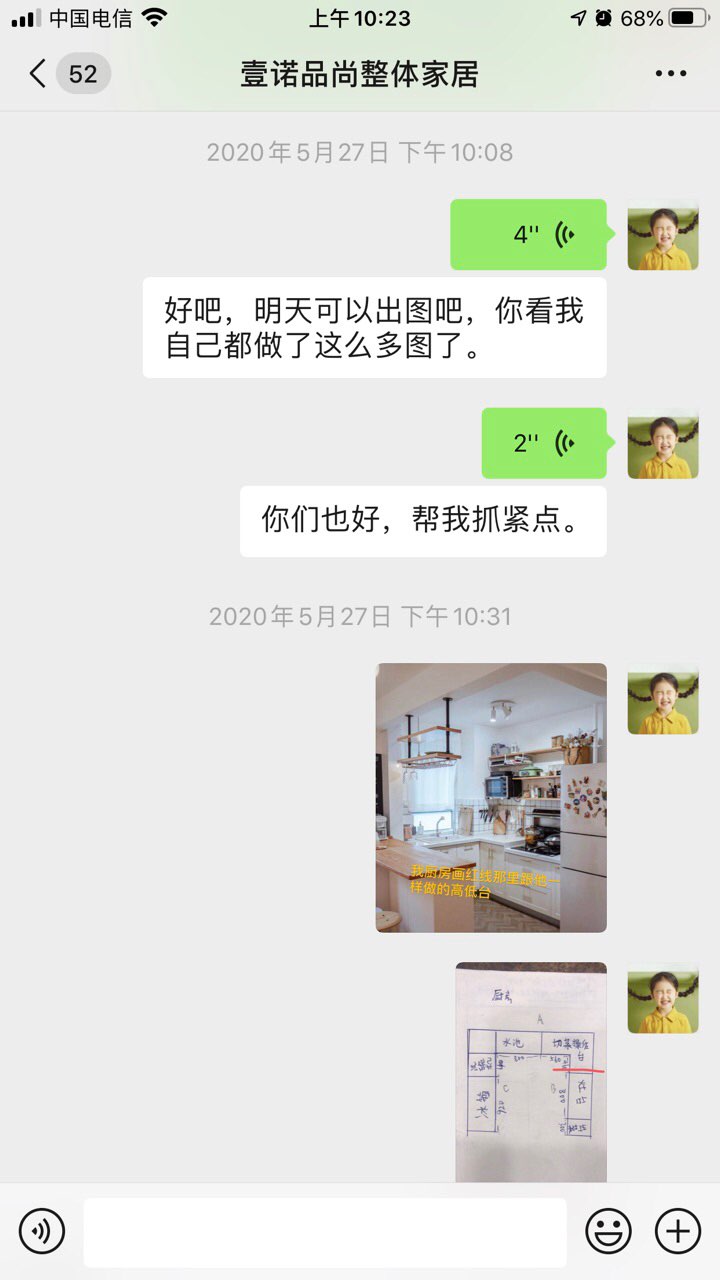Open sender's avatar next to 4'' voice message
This screenshot has width=720, height=1280.
(662, 240)
